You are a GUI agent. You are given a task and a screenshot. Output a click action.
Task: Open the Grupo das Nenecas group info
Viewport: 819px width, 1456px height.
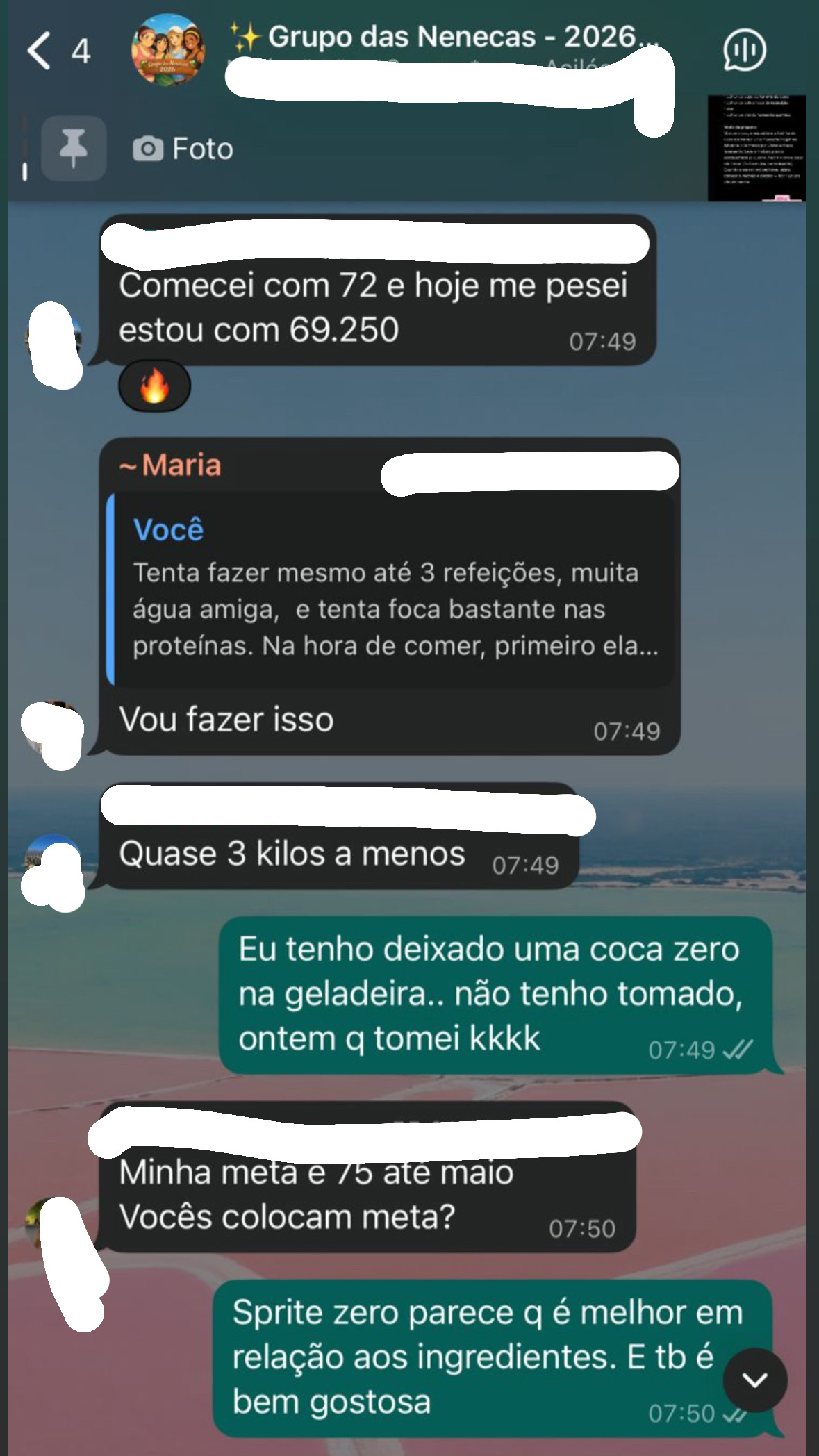[445, 38]
